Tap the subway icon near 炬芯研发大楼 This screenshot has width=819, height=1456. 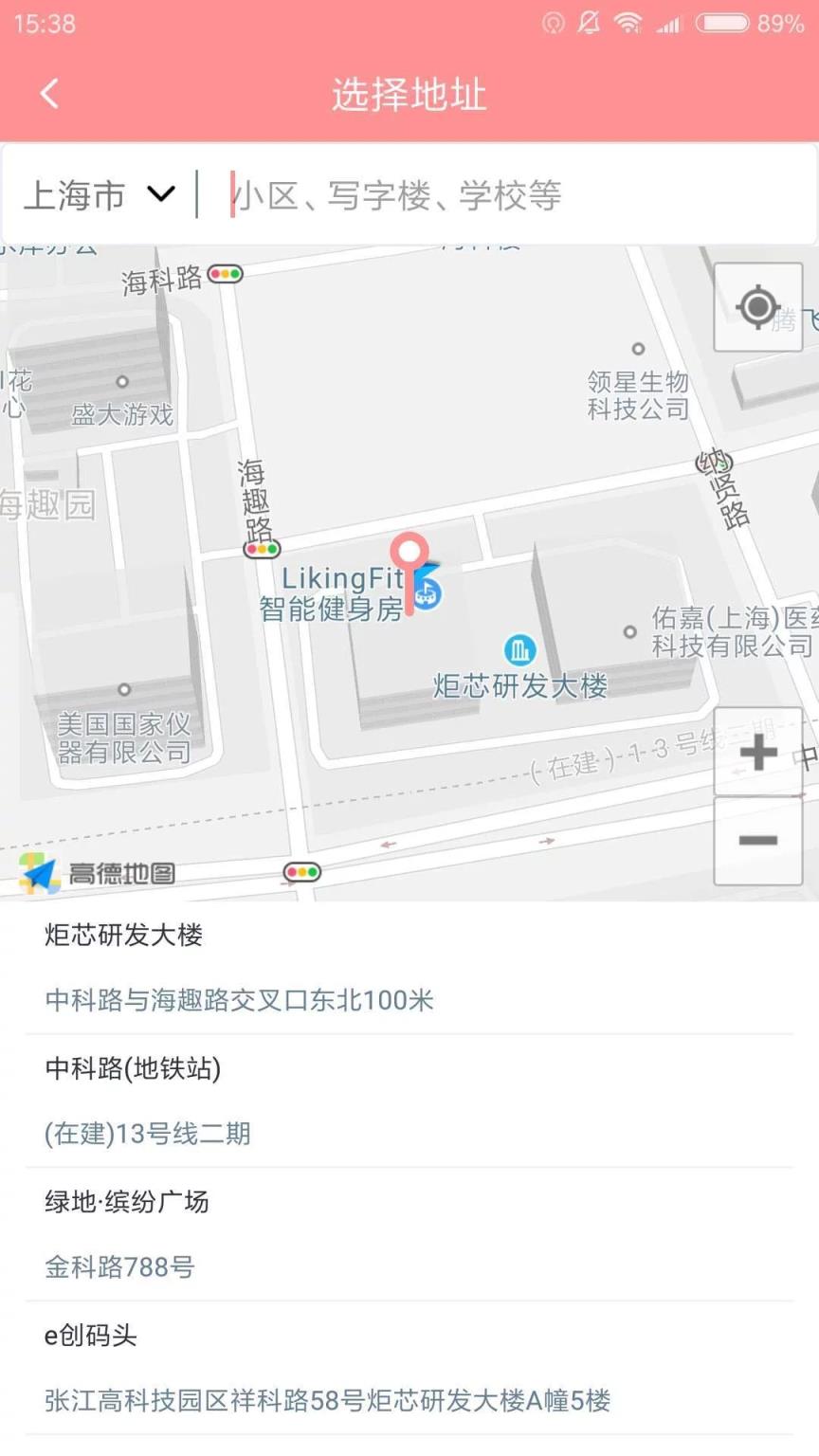point(519,650)
